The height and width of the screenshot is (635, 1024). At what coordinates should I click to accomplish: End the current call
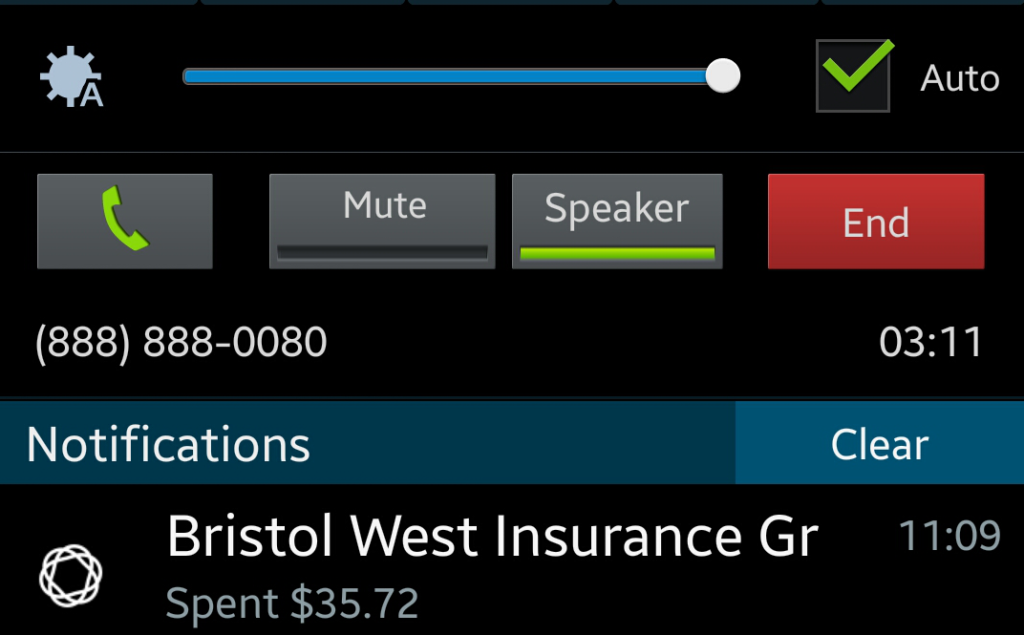[876, 221]
